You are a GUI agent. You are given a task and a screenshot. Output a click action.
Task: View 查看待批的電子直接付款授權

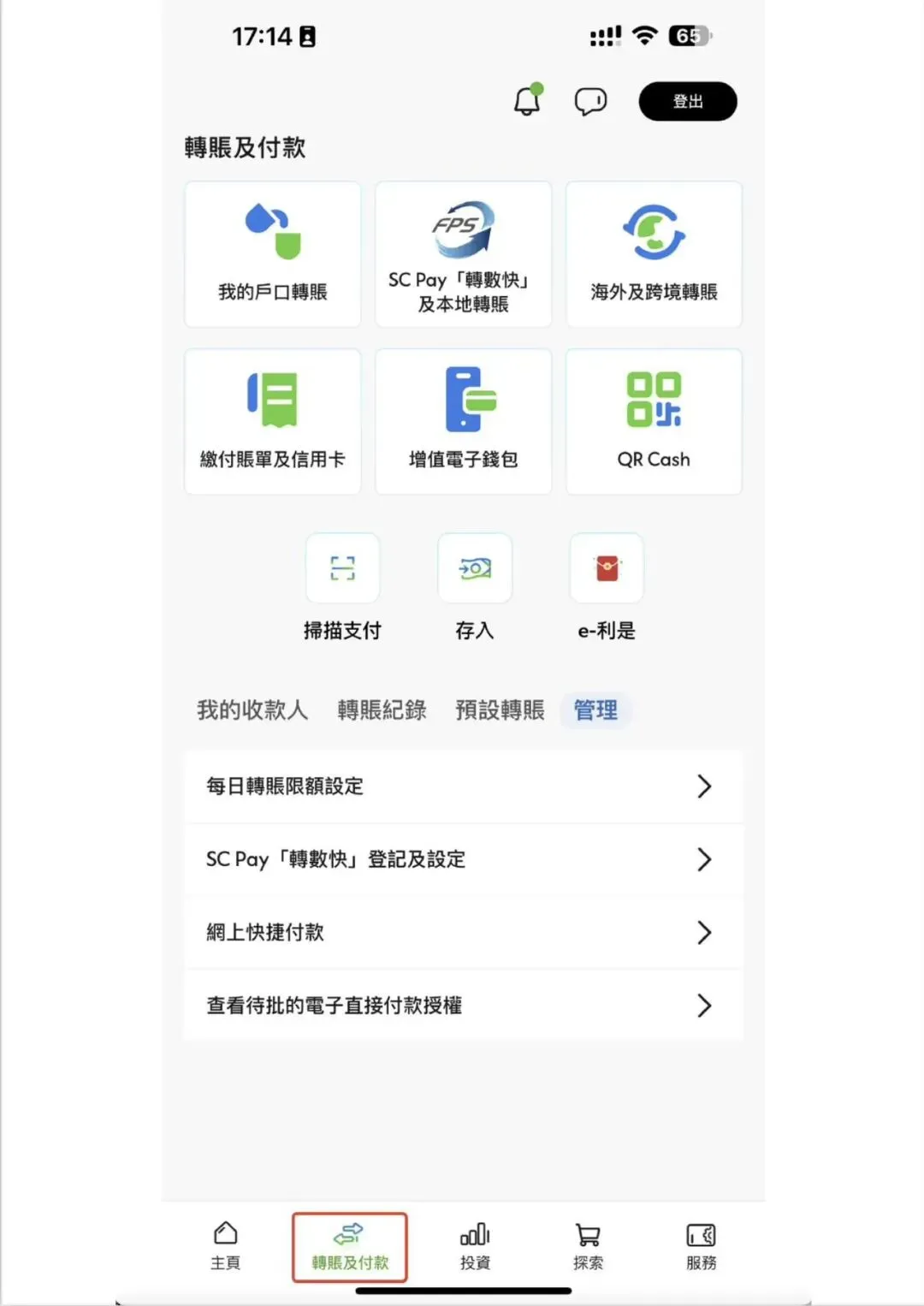coord(463,1005)
